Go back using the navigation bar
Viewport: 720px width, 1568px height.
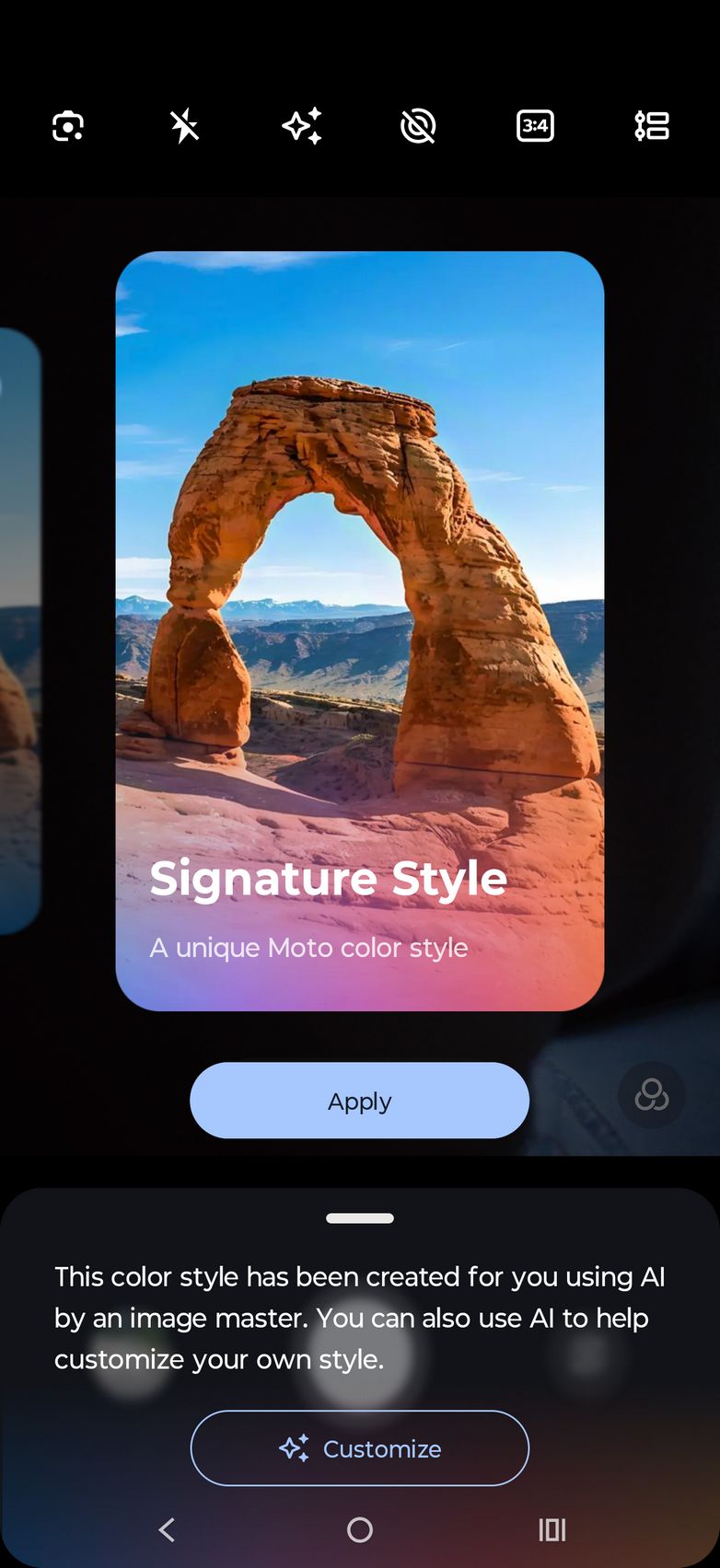[167, 1530]
